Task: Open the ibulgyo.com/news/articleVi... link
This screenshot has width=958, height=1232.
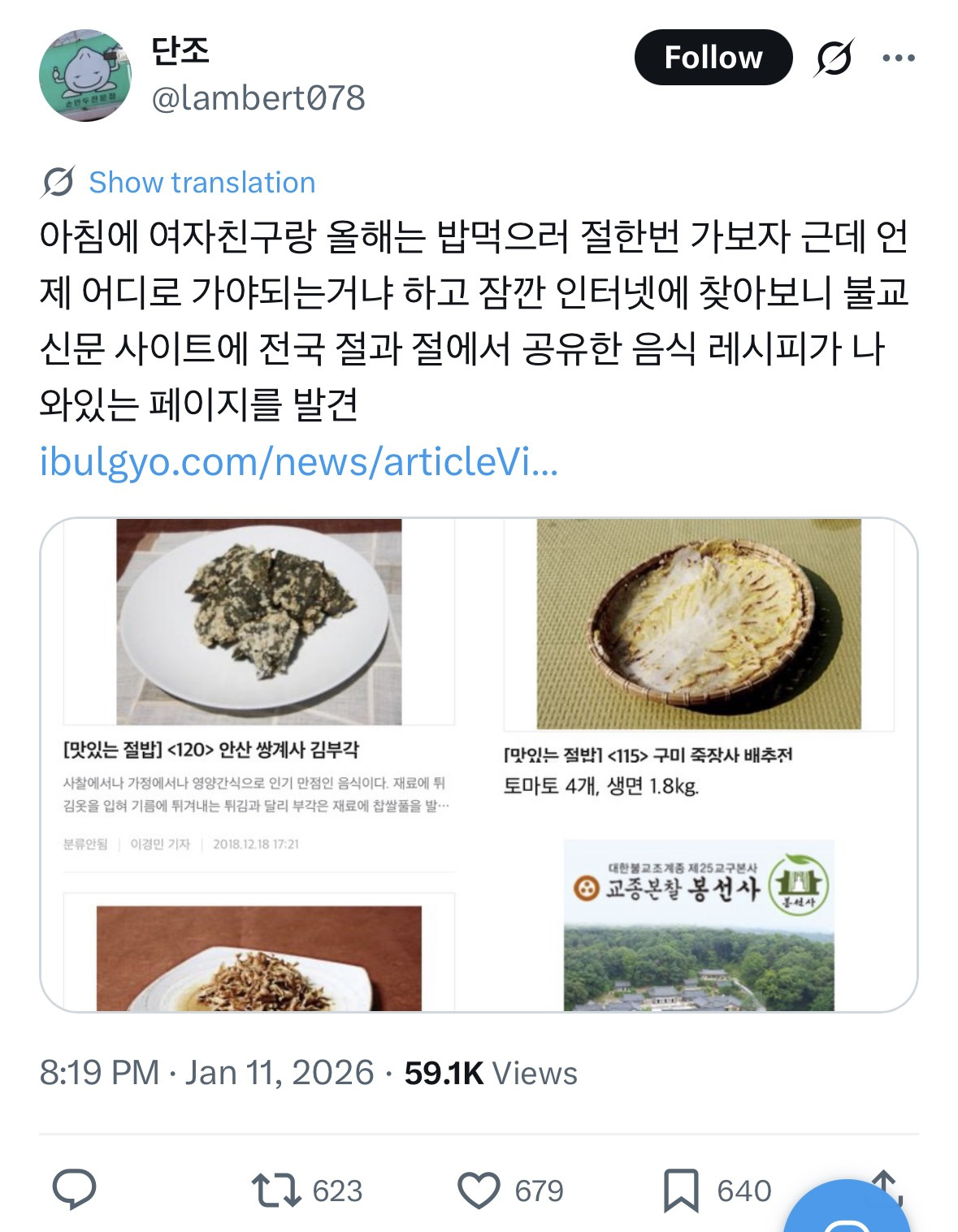Action: 299,462
